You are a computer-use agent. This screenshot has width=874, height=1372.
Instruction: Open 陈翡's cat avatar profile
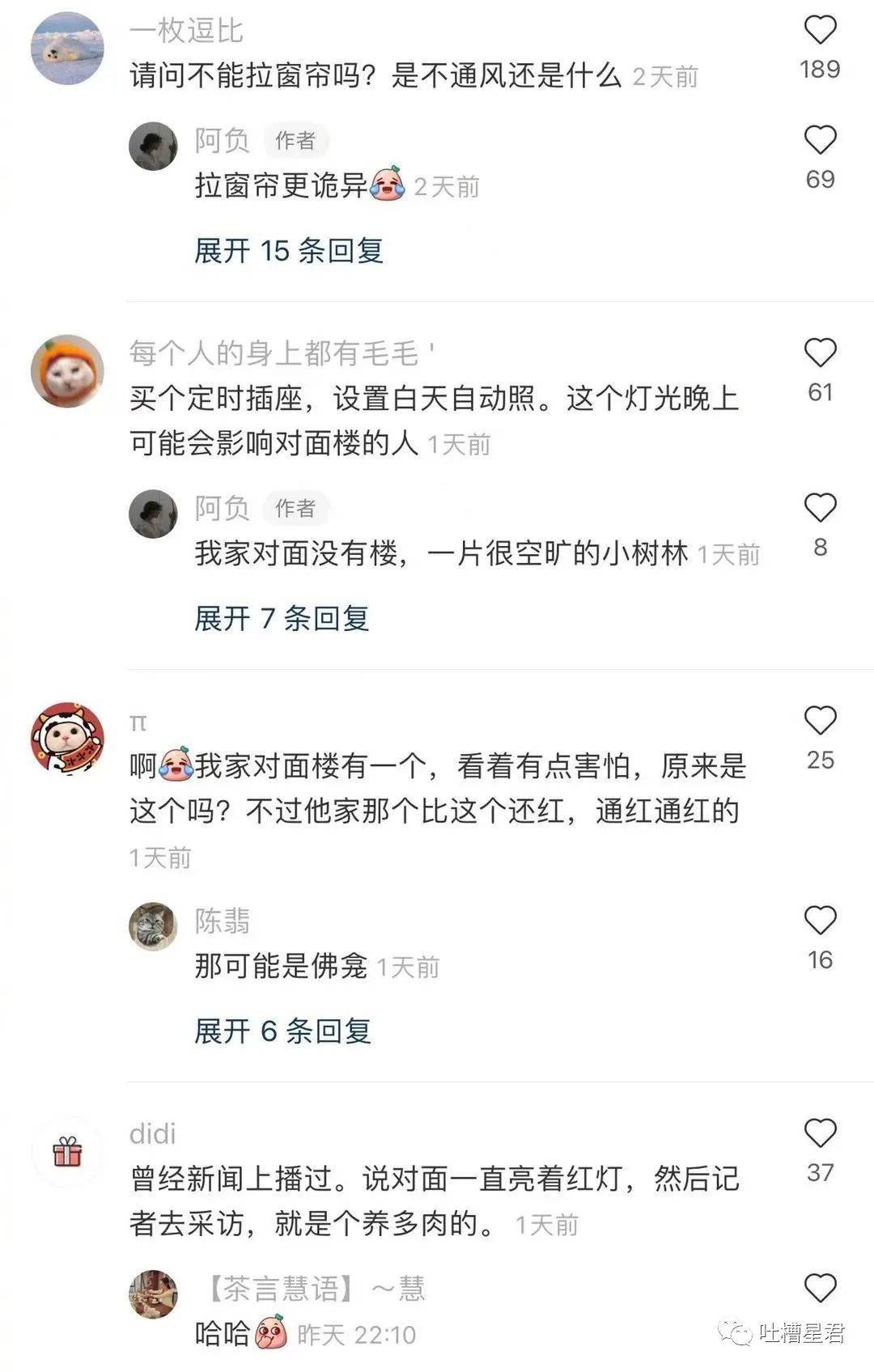pos(153,926)
